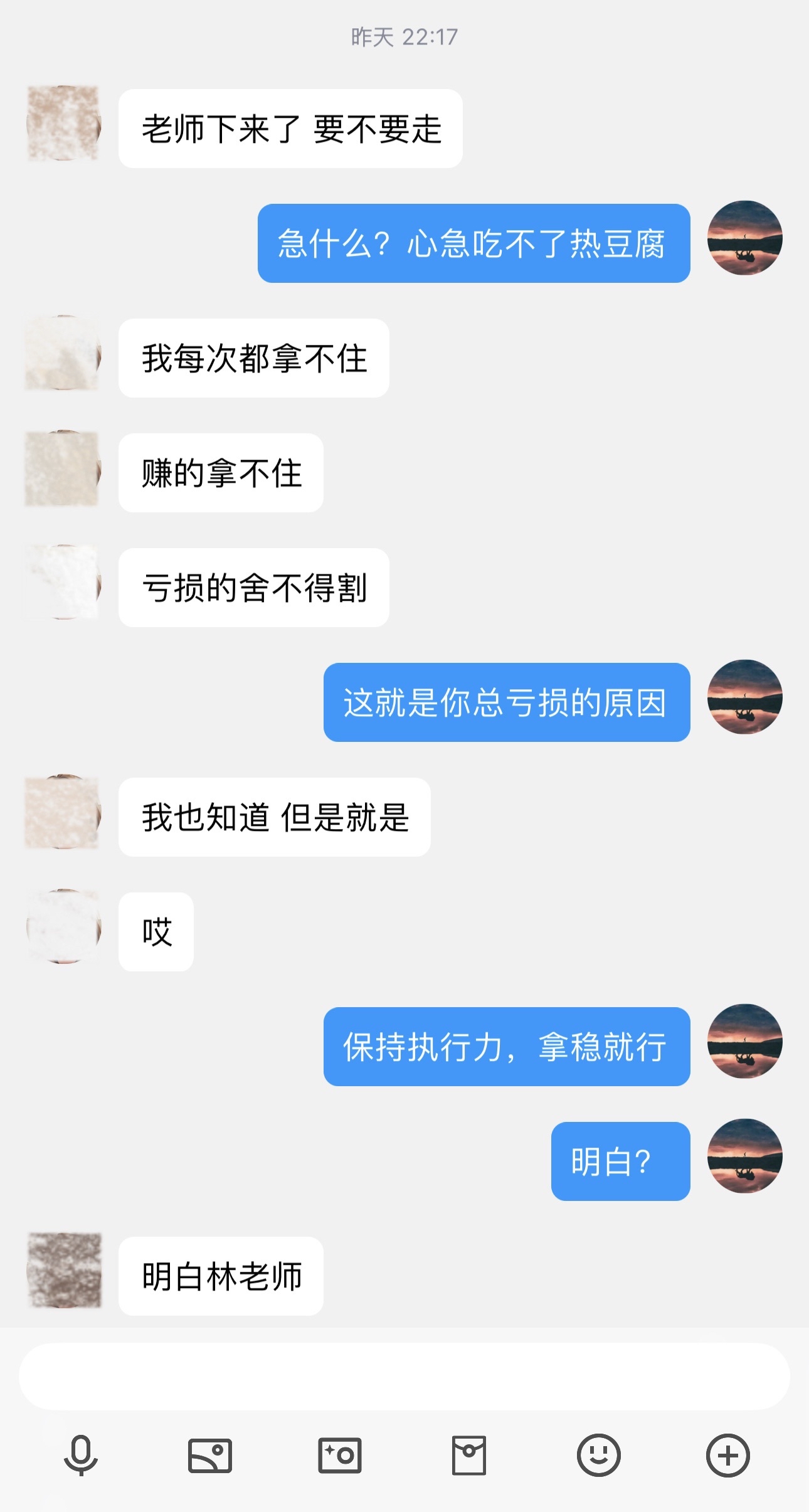This screenshot has height=1512, width=809.
Task: Select the "赚的拿不住" message bubble
Action: pos(221,472)
